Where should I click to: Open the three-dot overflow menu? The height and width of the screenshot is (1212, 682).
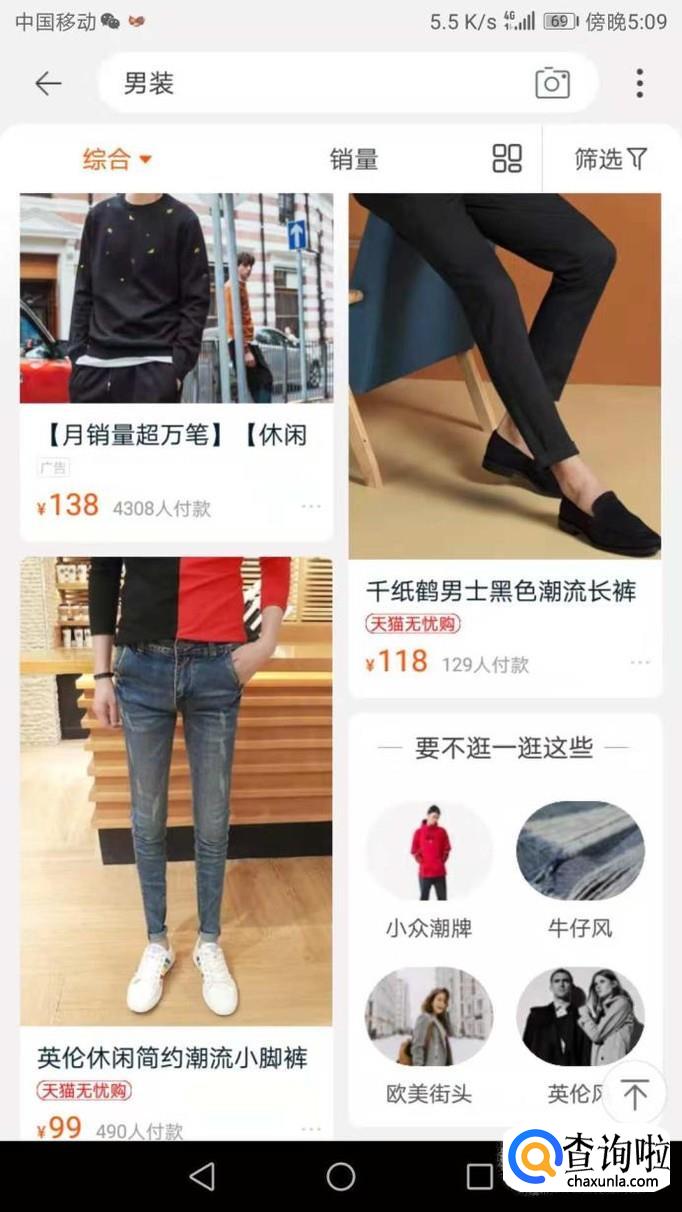pyautogui.click(x=640, y=83)
